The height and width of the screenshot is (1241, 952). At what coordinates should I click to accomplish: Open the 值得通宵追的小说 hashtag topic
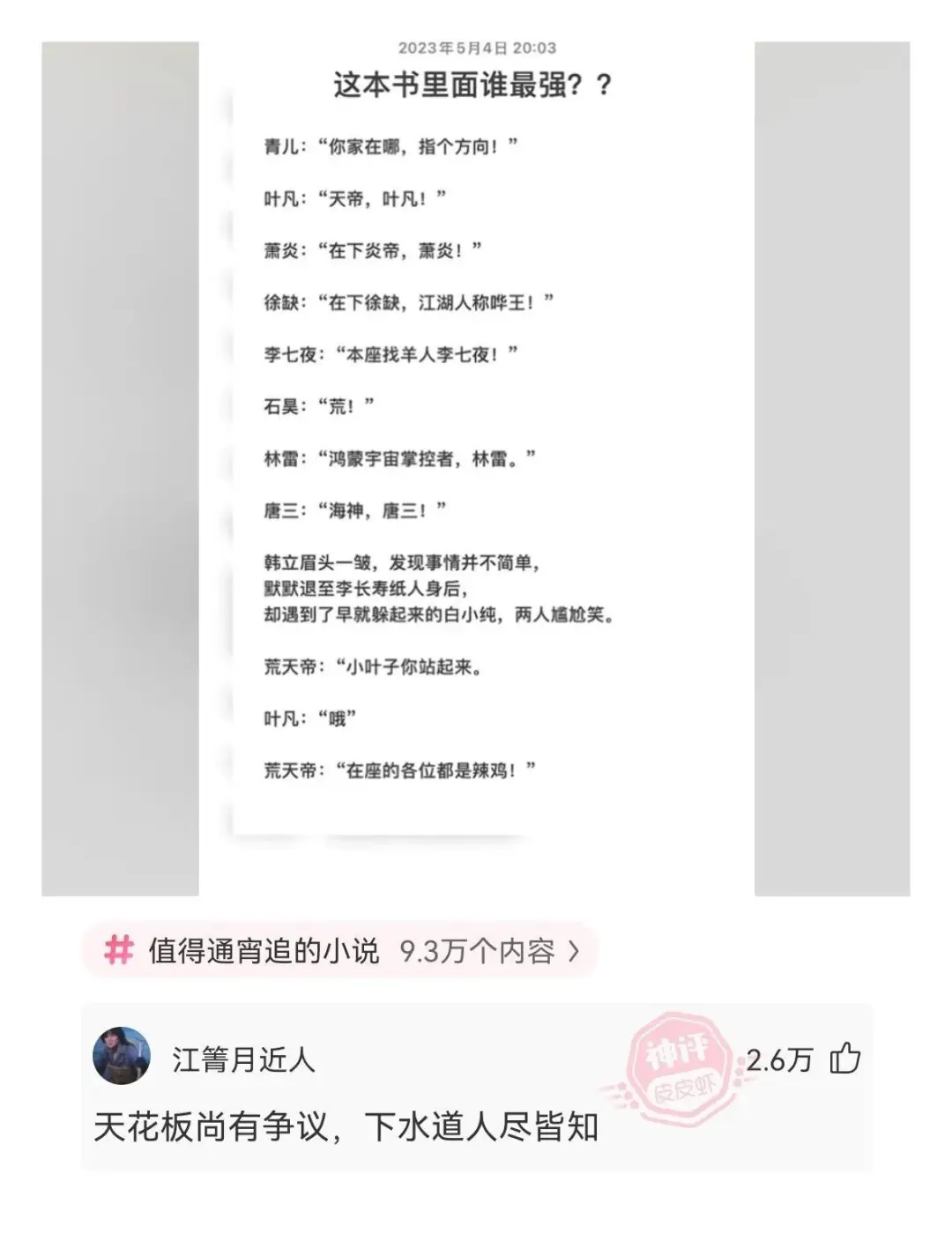point(339,951)
